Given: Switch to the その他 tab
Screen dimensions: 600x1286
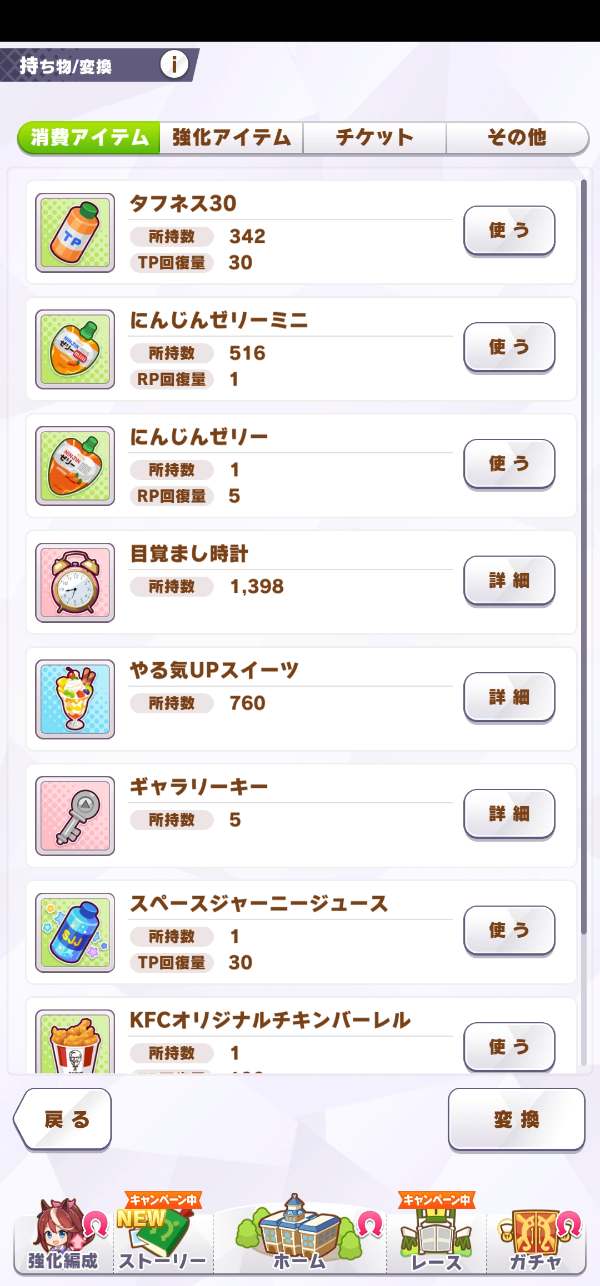Looking at the screenshot, I should coord(516,138).
